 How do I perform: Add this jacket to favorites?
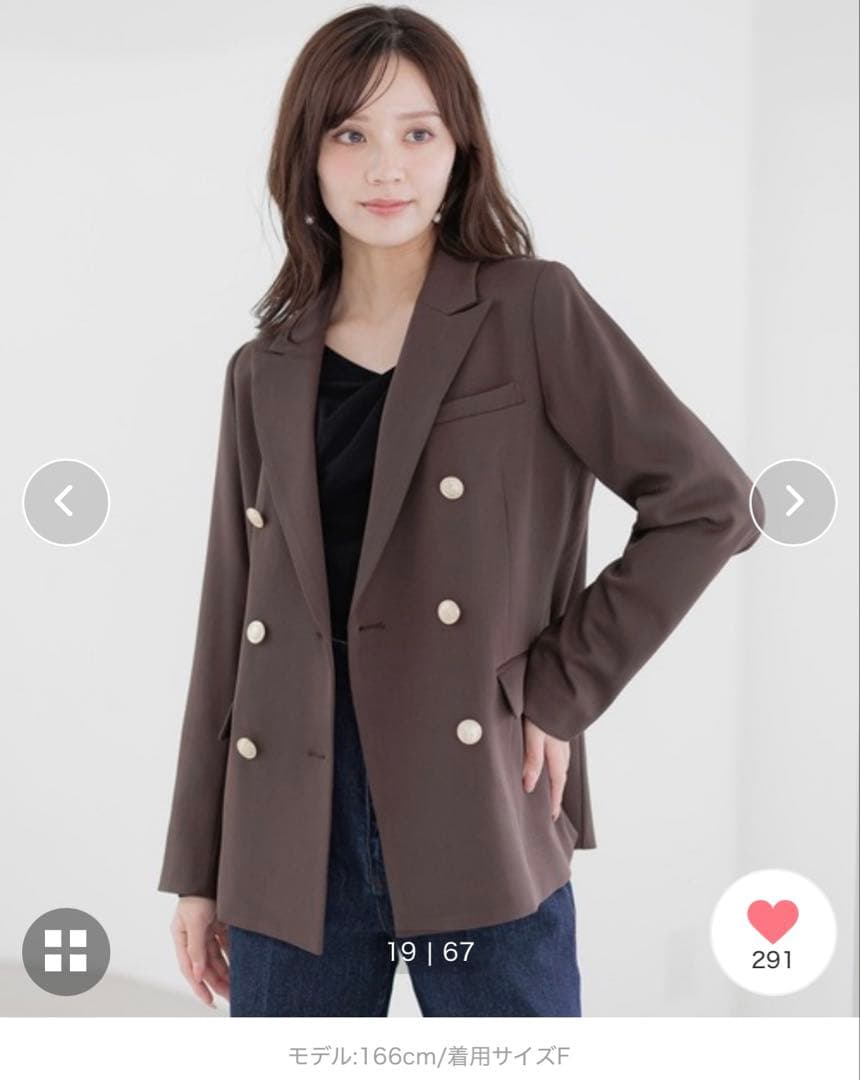(773, 930)
